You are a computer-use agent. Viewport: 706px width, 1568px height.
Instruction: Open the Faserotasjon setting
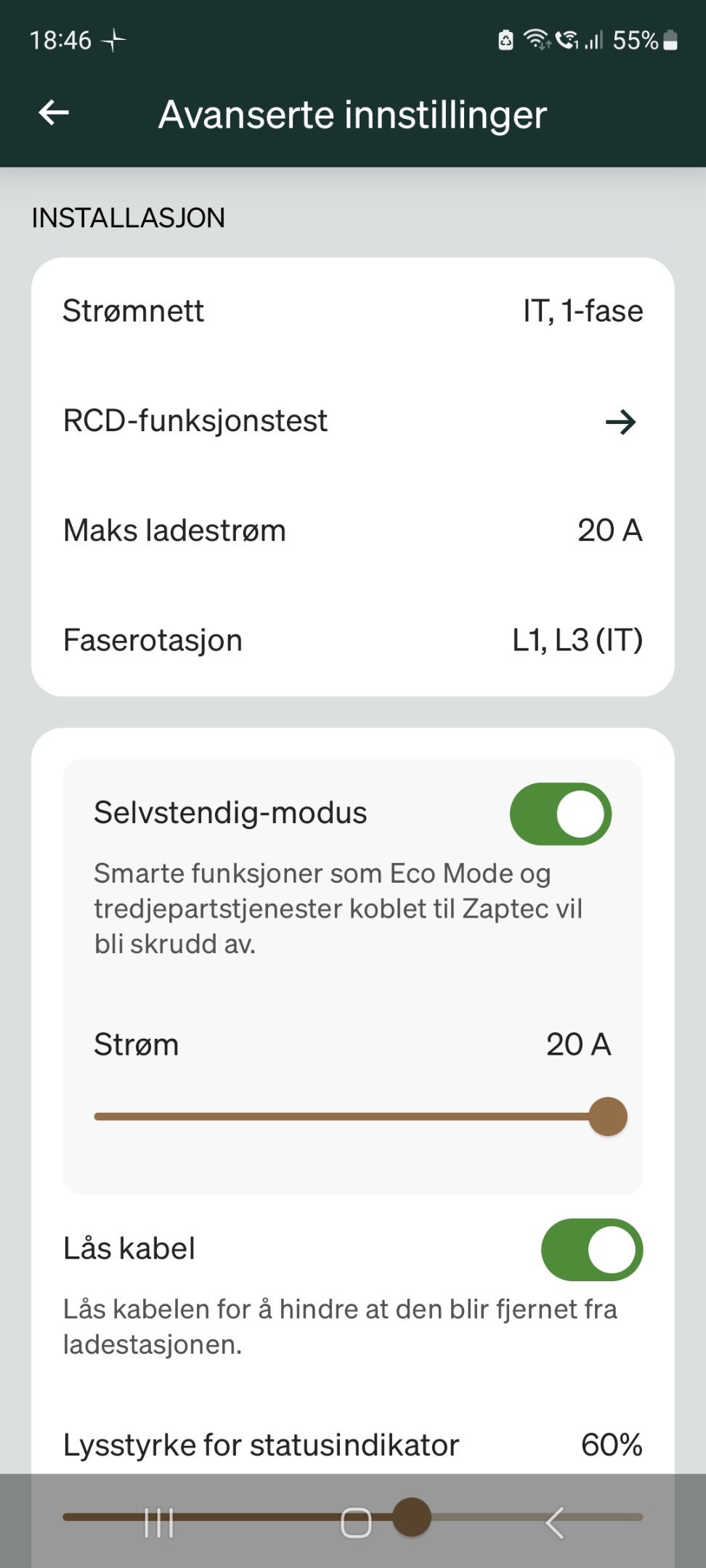(353, 640)
